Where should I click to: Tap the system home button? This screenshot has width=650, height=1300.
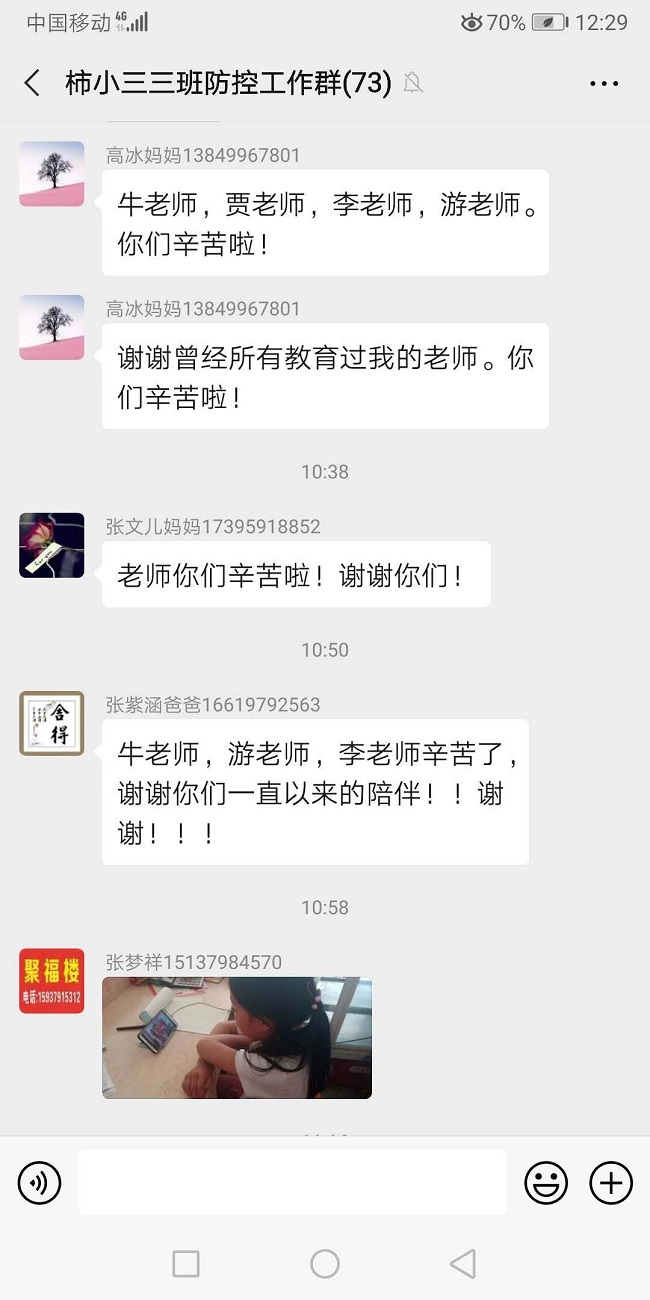325,1264
